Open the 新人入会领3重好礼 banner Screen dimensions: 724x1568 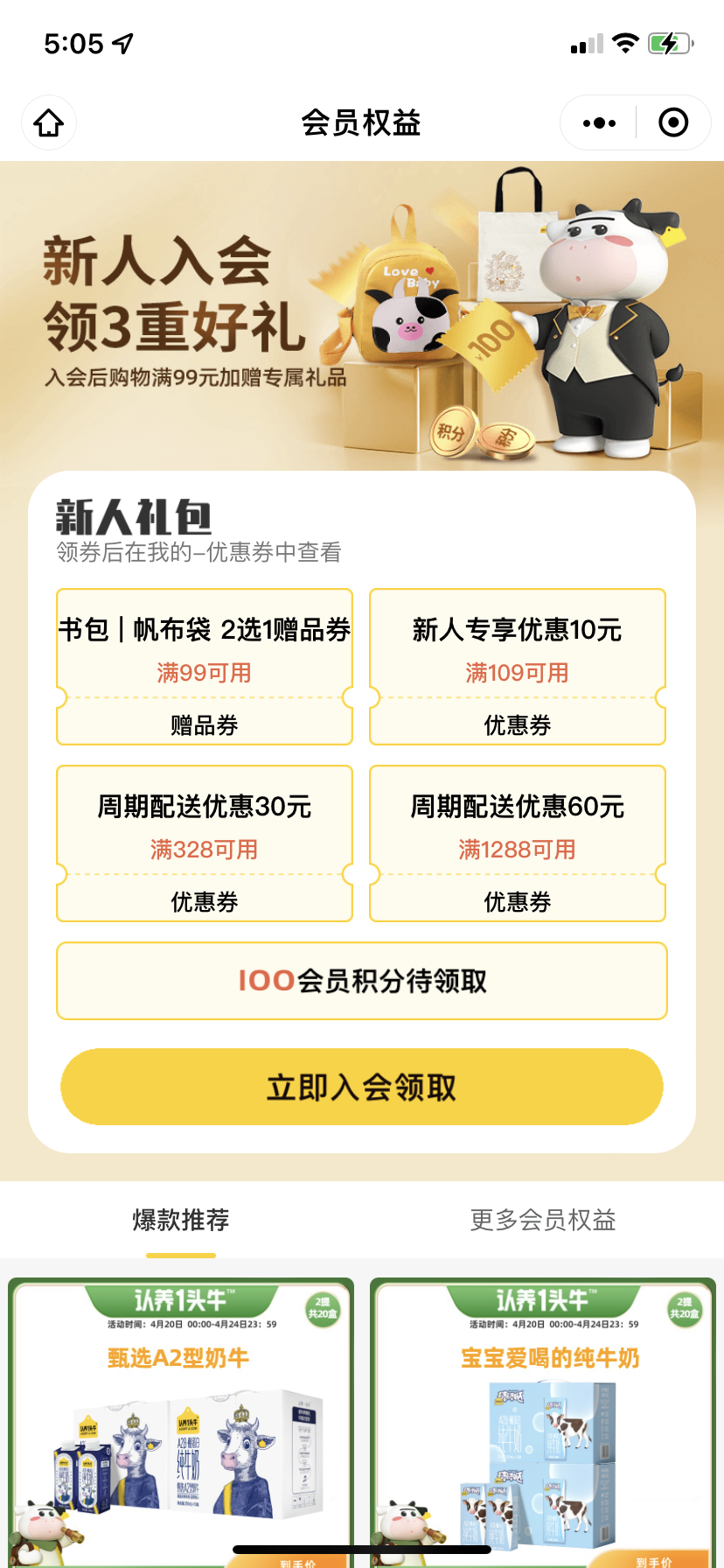tap(362, 315)
